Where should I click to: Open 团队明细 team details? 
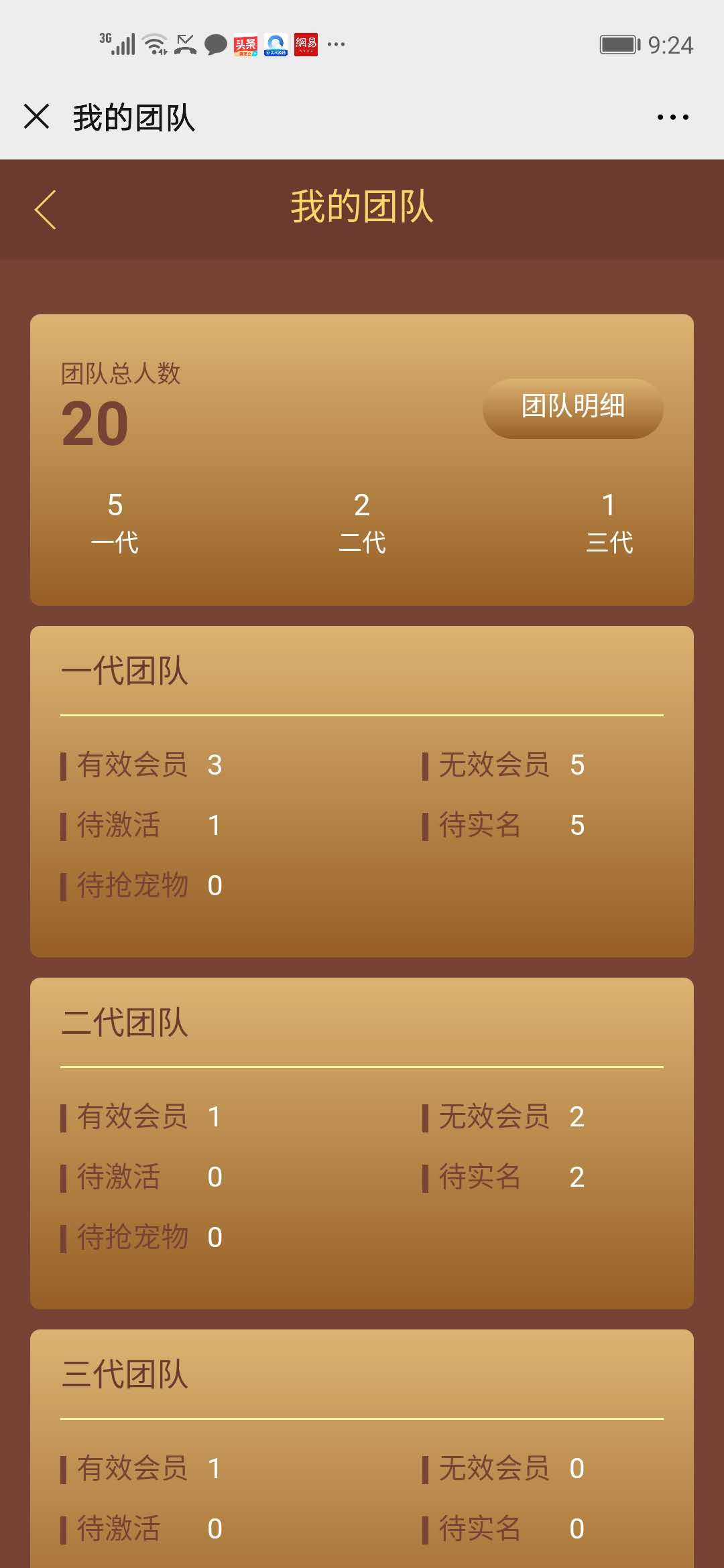(x=572, y=408)
